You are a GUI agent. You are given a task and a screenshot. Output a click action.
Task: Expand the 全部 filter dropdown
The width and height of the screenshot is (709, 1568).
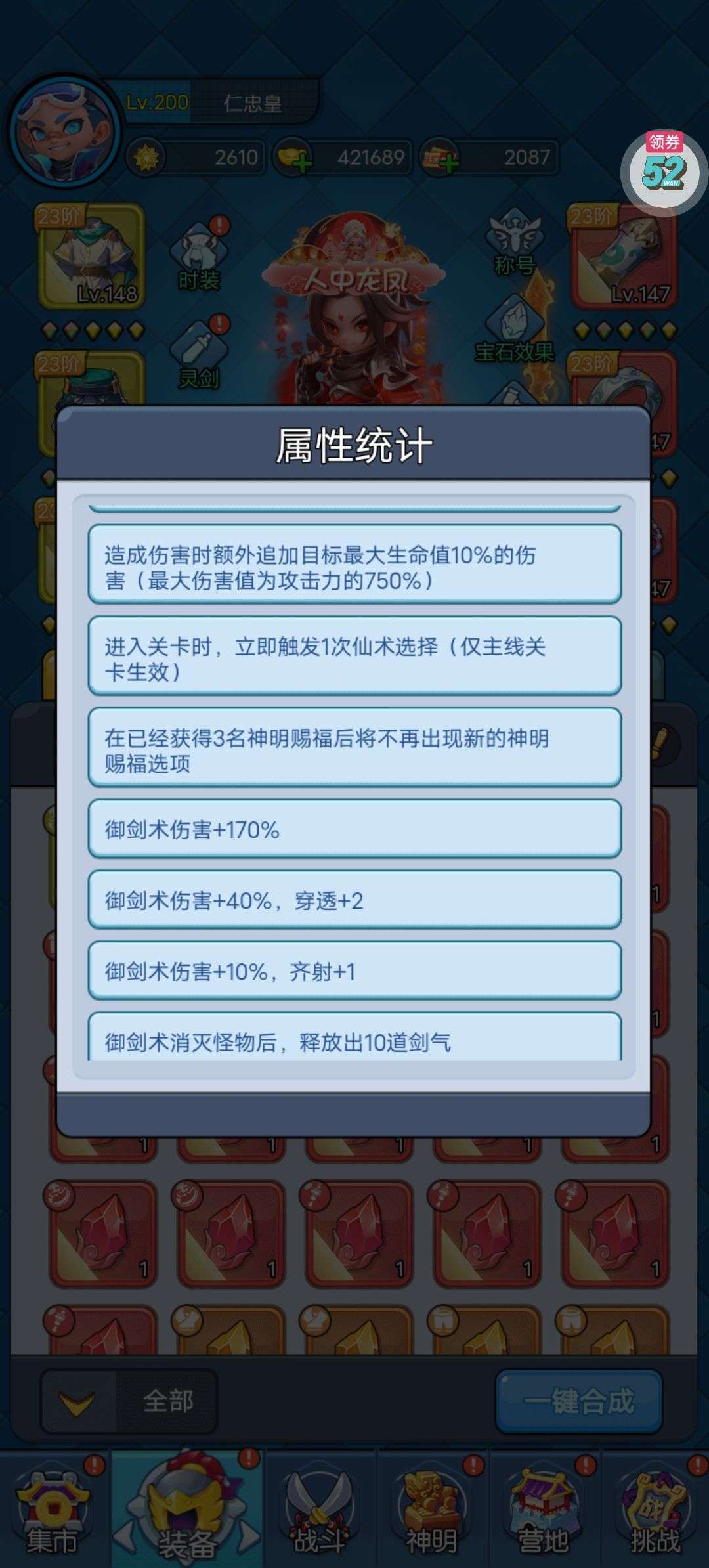(128, 1402)
